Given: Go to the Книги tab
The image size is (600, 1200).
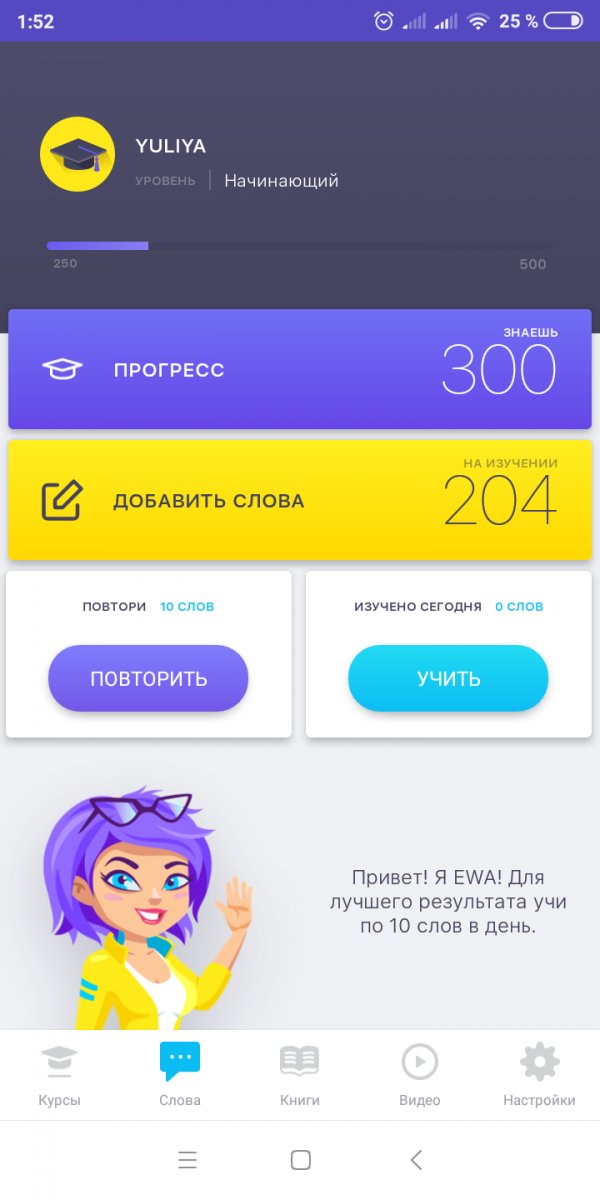Looking at the screenshot, I should coord(300,1075).
